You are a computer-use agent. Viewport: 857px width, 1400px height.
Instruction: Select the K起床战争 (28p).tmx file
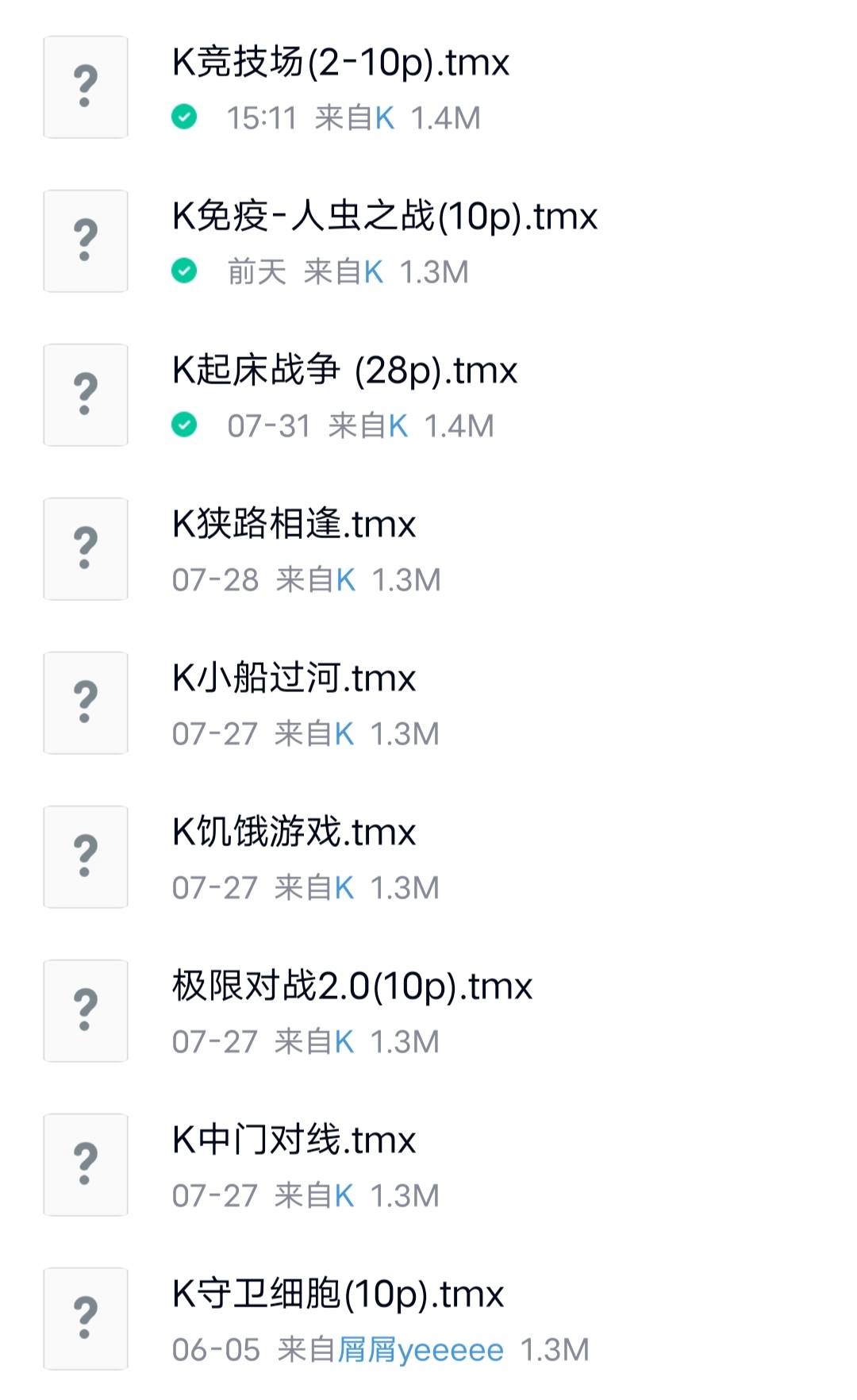click(344, 371)
